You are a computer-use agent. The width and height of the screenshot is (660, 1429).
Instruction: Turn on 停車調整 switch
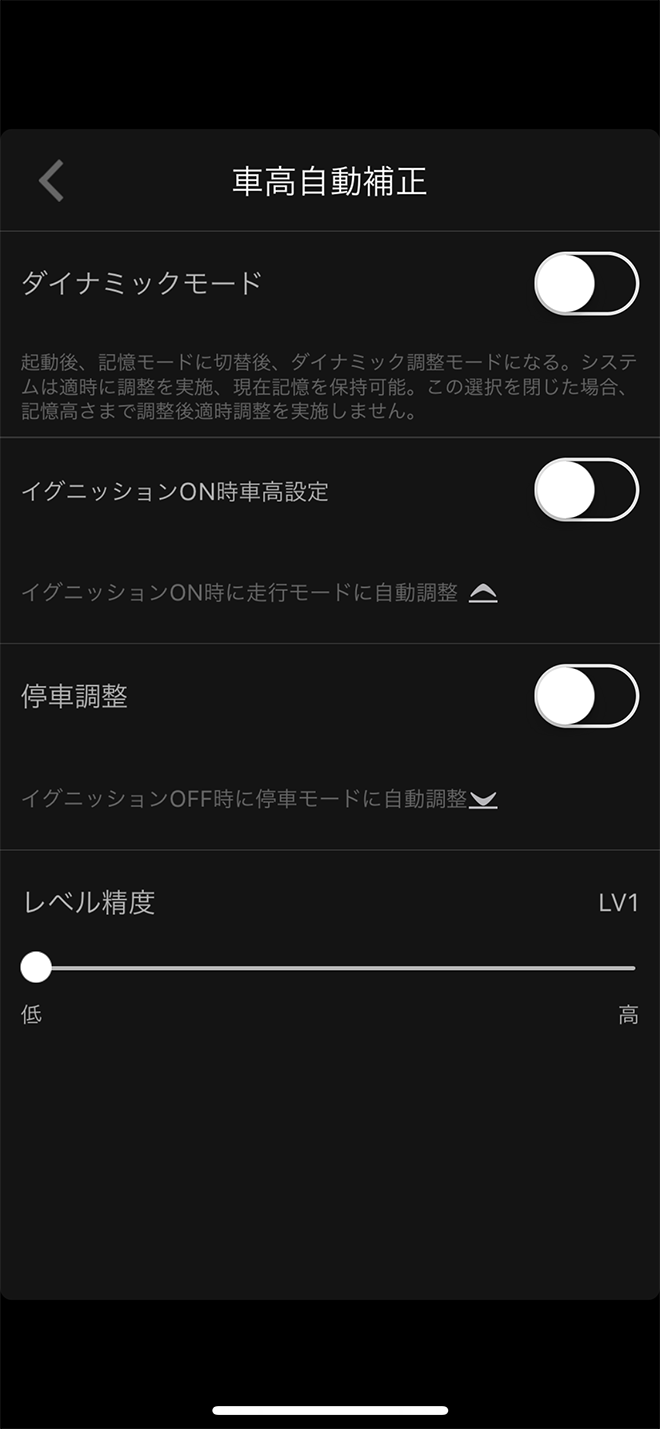(x=586, y=696)
